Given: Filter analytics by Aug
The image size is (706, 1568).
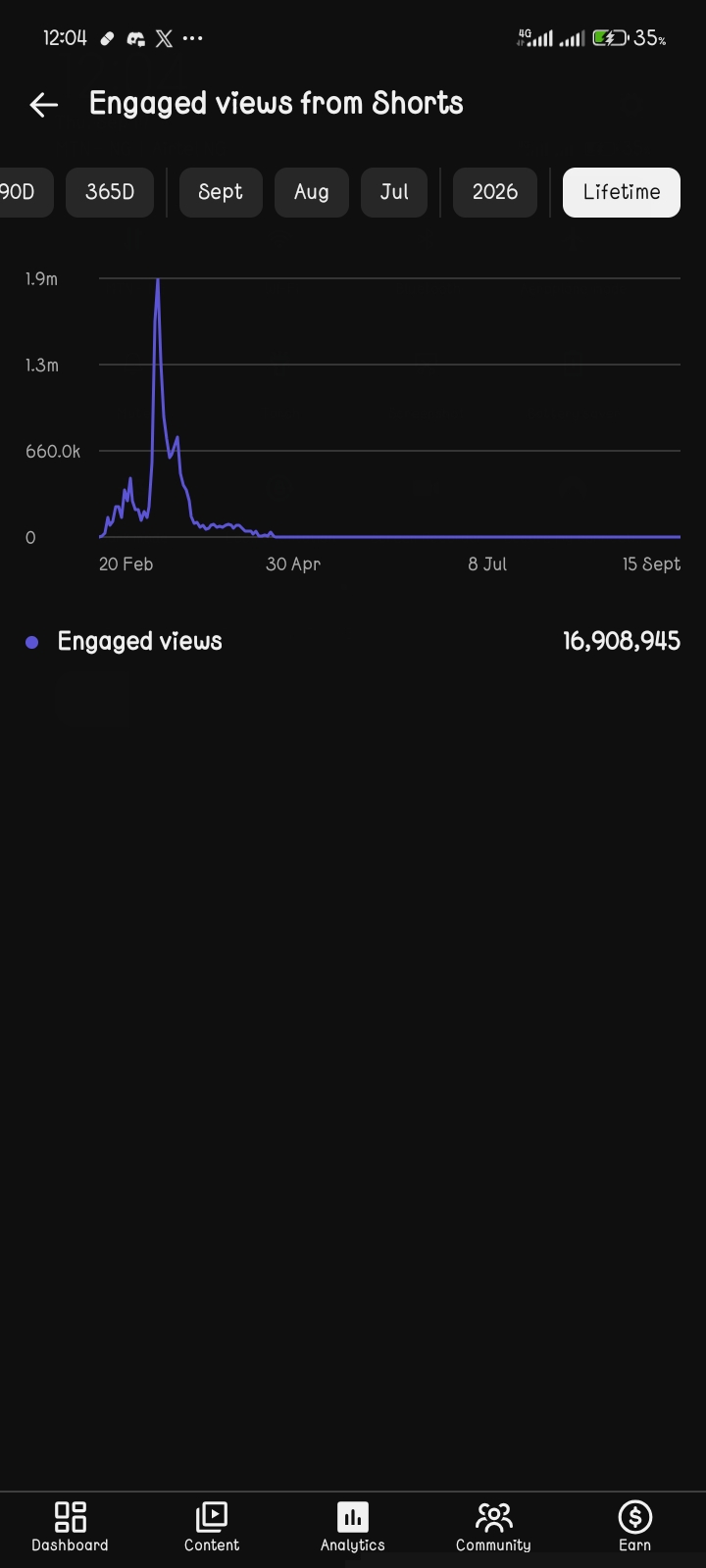Looking at the screenshot, I should point(312,192).
